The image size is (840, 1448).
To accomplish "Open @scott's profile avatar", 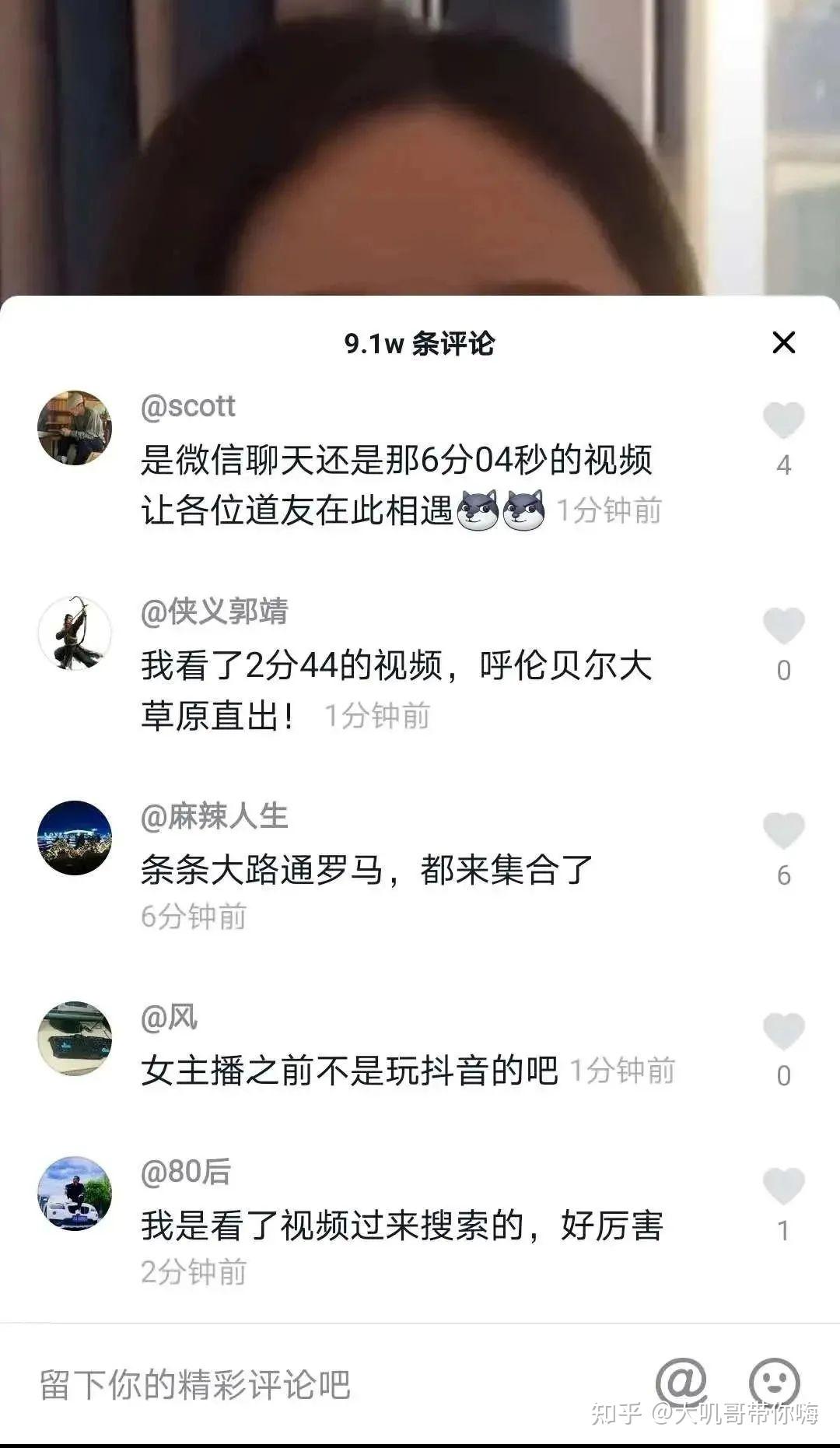I will coord(75,428).
